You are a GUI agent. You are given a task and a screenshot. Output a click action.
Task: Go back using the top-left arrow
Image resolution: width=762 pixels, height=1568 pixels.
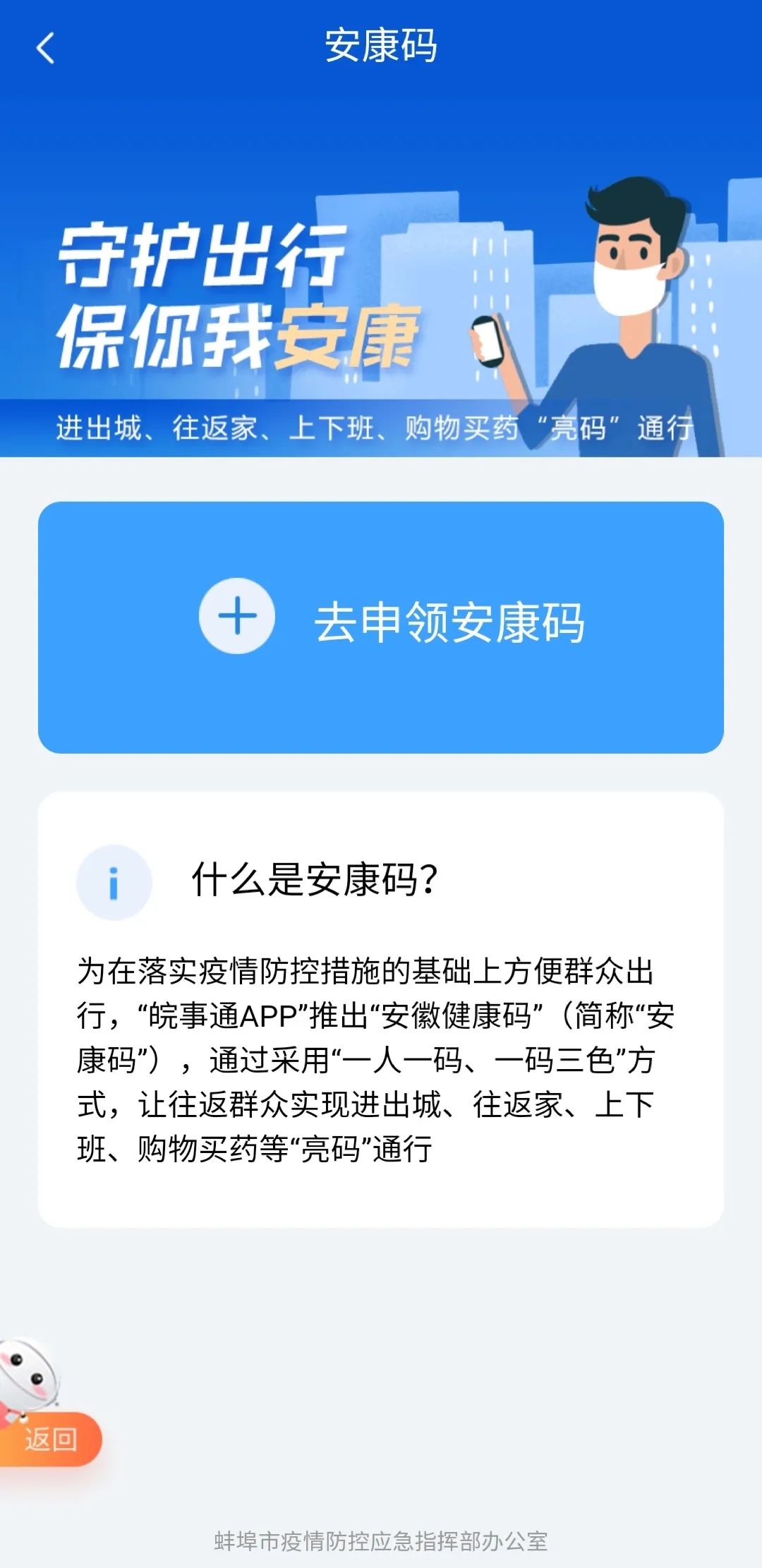pyautogui.click(x=45, y=48)
